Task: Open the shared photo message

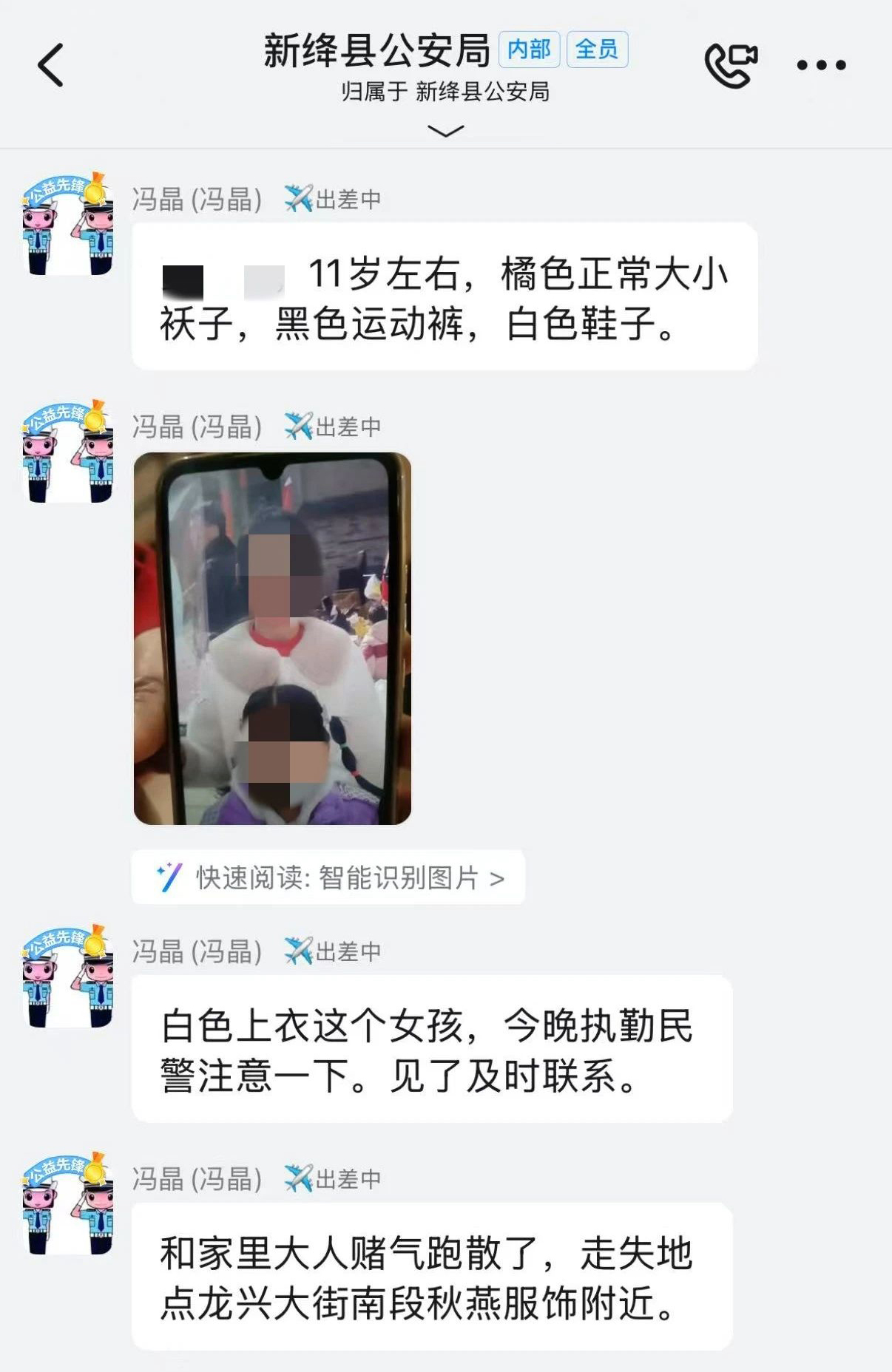Action: 272,638
